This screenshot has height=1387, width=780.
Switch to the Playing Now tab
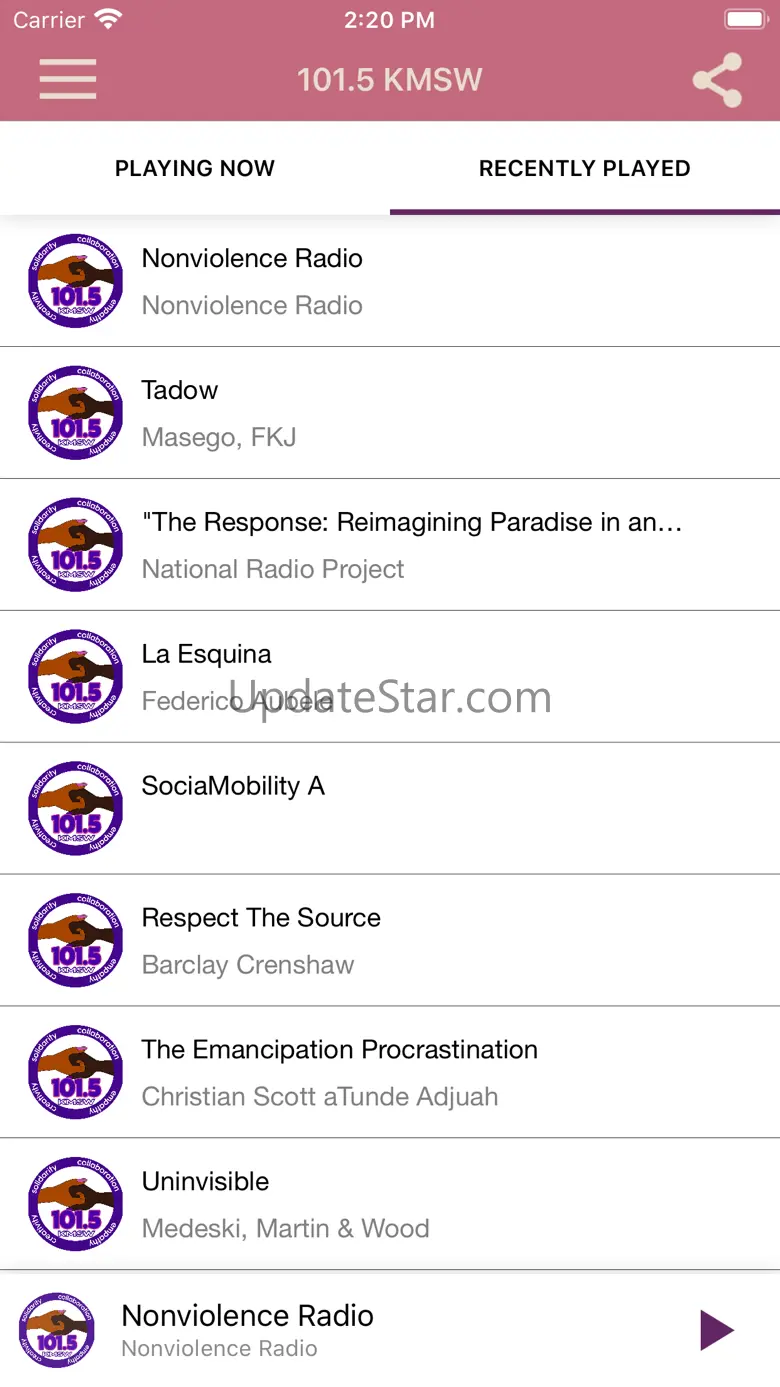(x=195, y=168)
